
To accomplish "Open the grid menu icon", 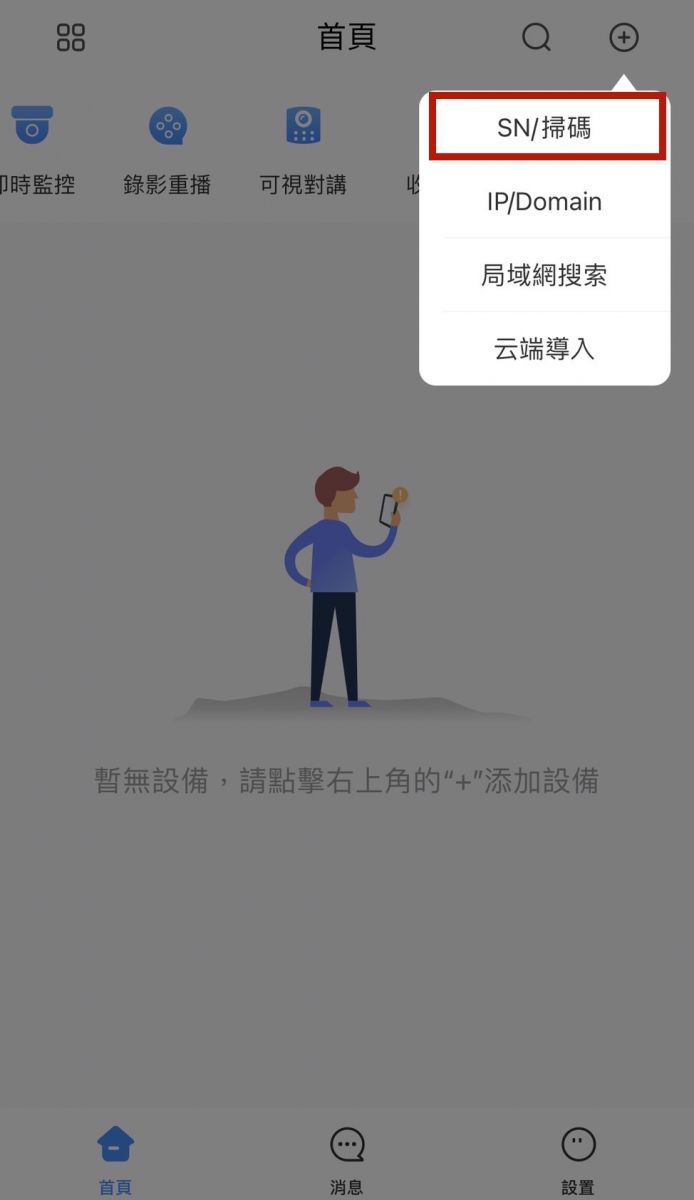I will pos(71,38).
